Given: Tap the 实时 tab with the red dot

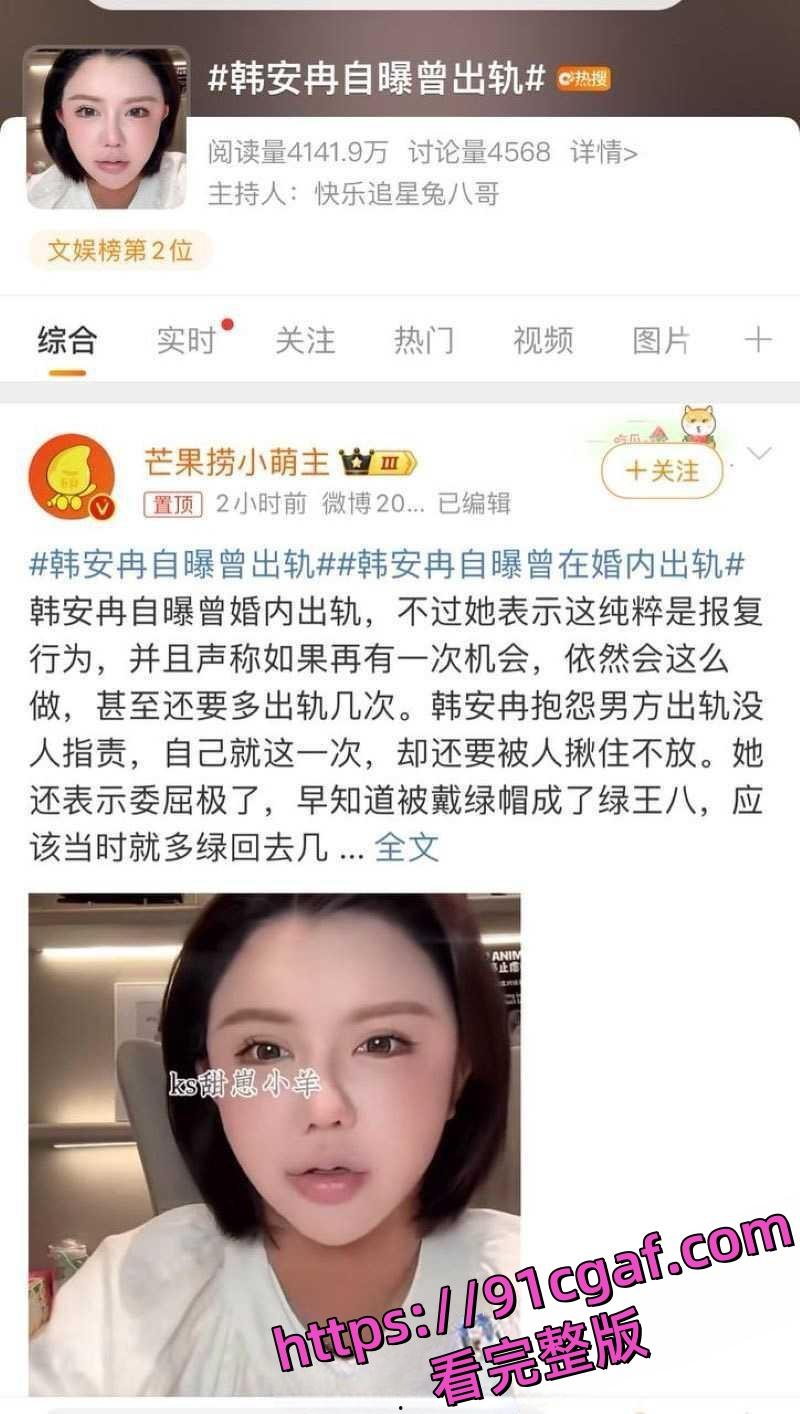Looking at the screenshot, I should (184, 341).
